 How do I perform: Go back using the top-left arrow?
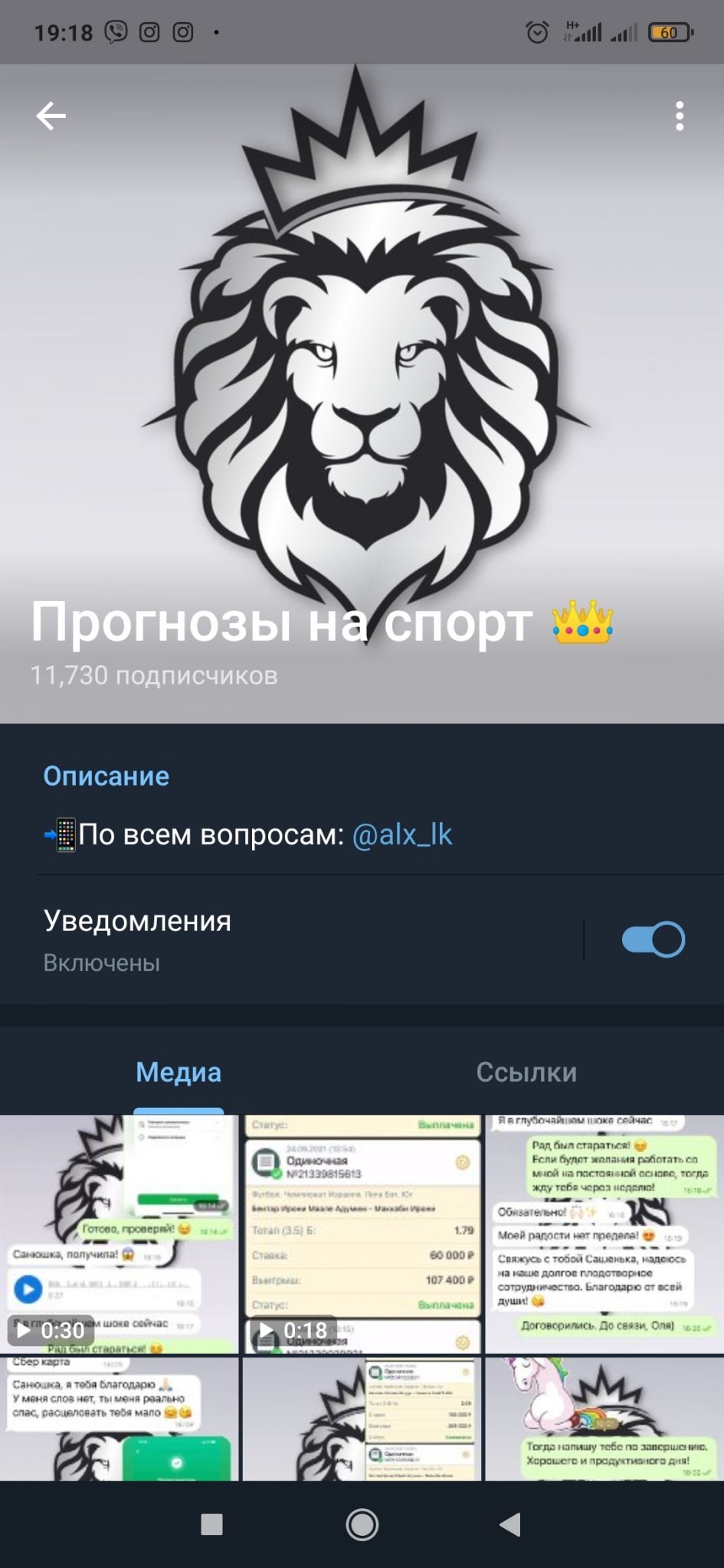[51, 116]
